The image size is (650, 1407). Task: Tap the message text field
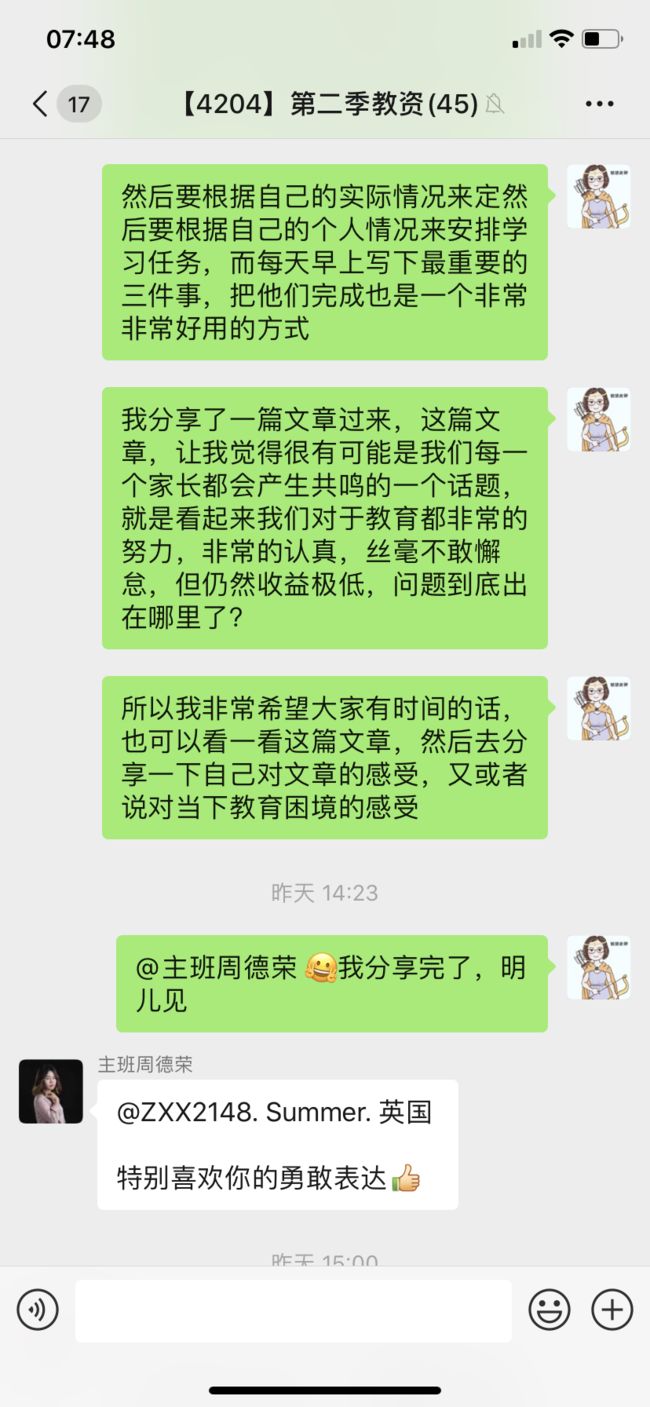click(293, 1310)
